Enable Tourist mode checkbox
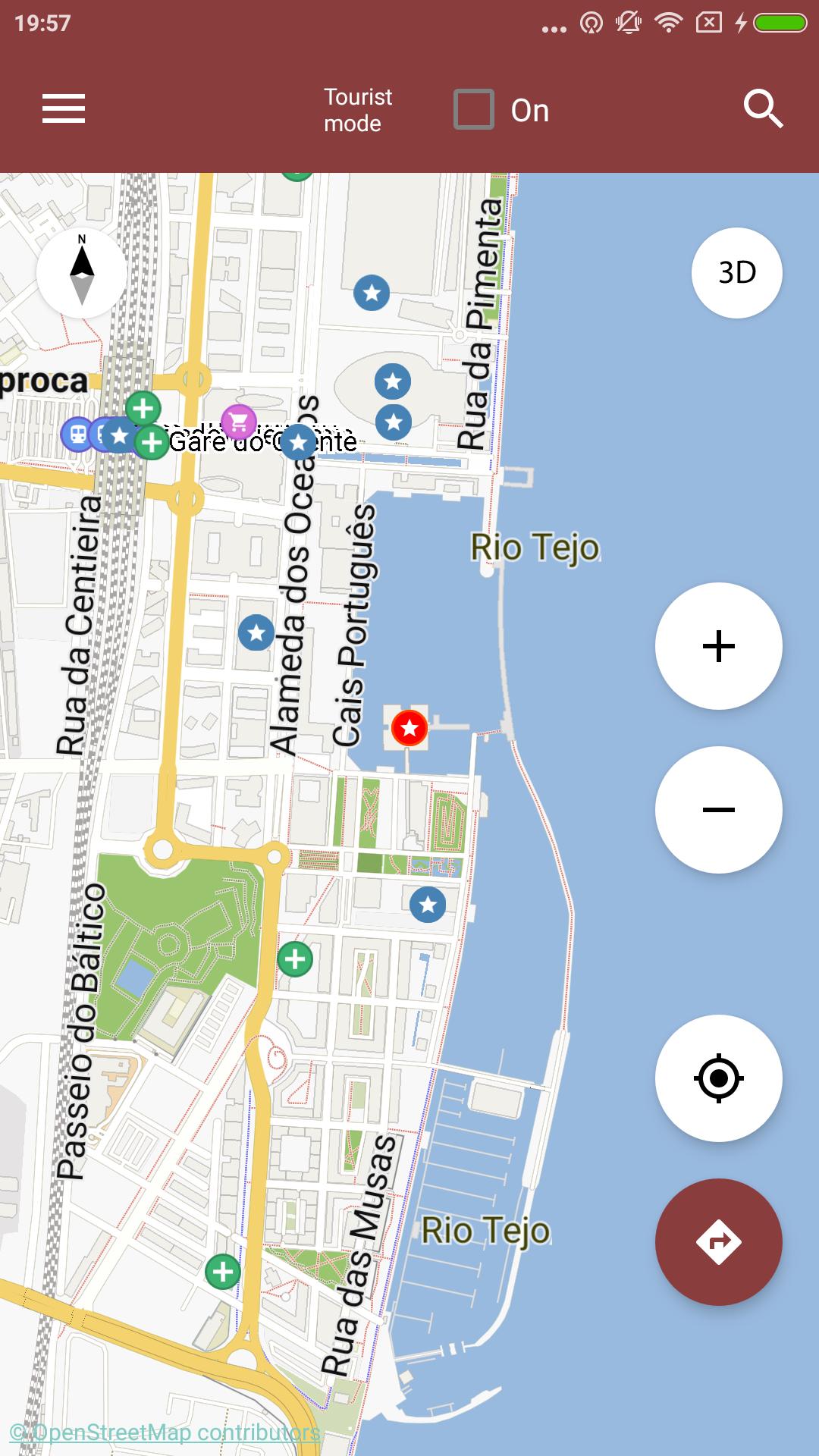The image size is (819, 1456). tap(474, 108)
